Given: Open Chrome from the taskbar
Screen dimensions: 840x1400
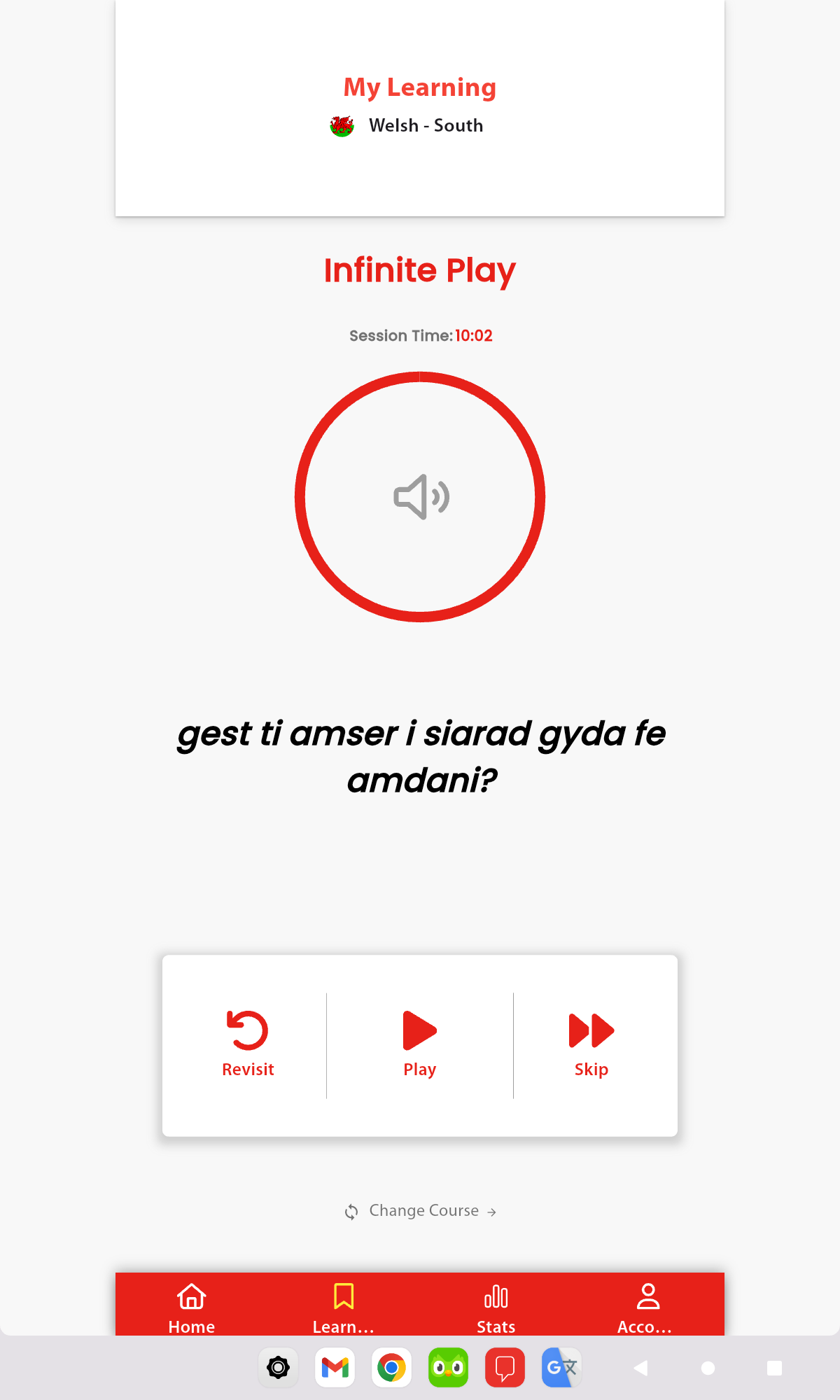Looking at the screenshot, I should (392, 1367).
